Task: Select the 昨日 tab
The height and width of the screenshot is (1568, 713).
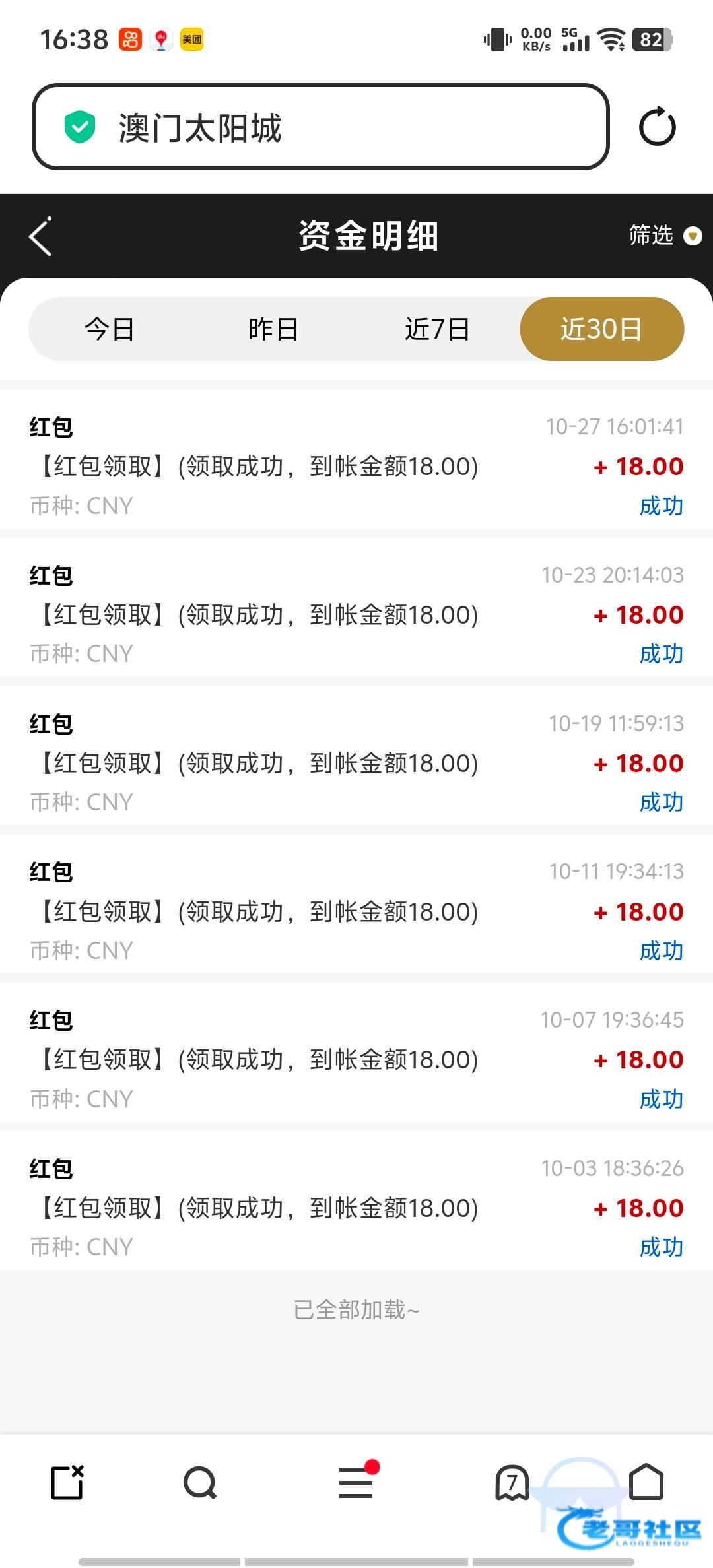Action: coord(273,329)
